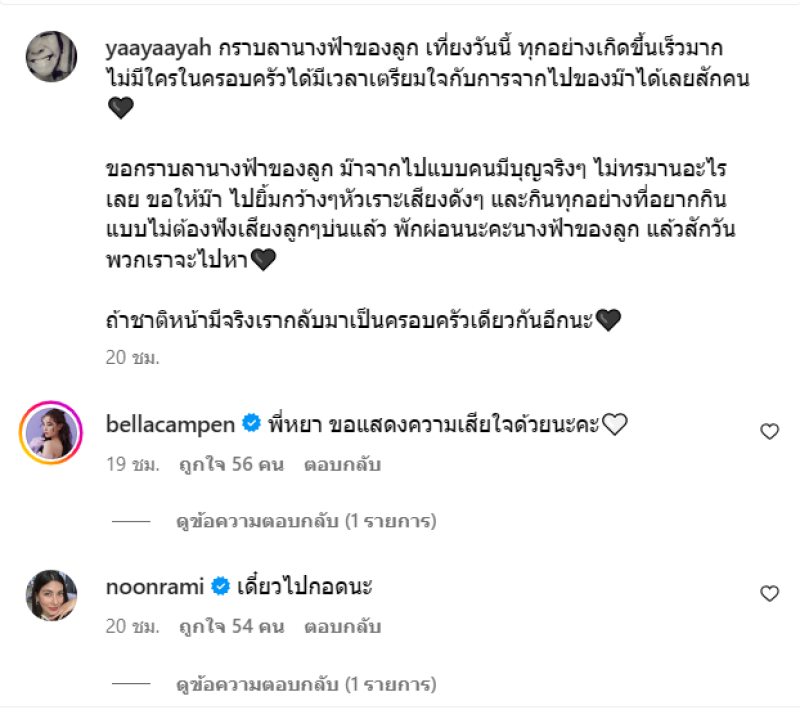View replies under noonrami's comment

[305, 685]
